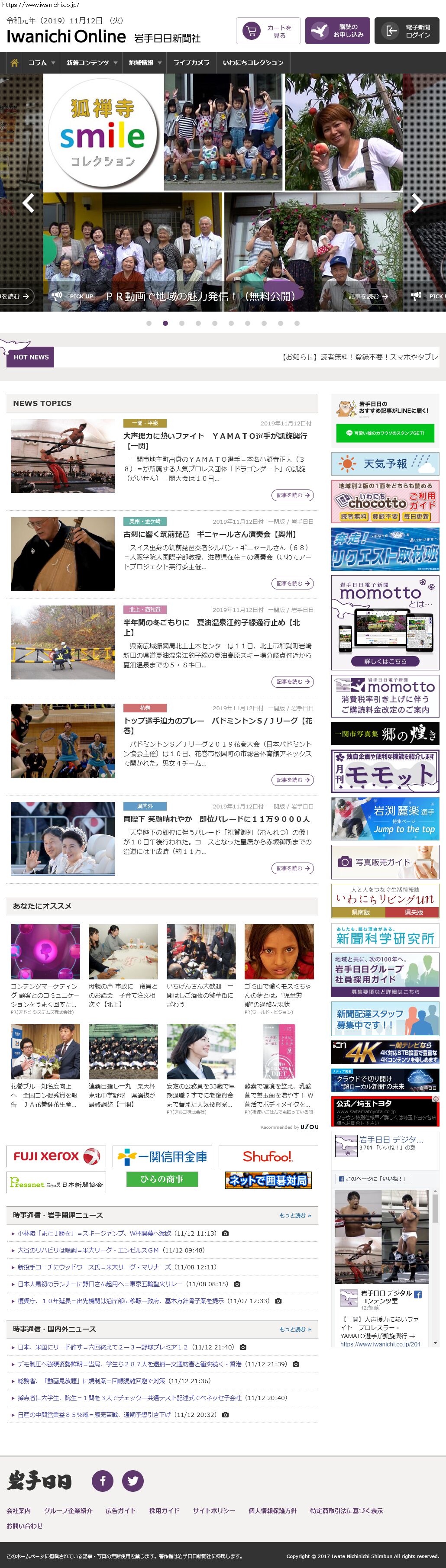Open the カートを見る cart button
Screen dimensions: 446x1568
pyautogui.click(x=268, y=31)
